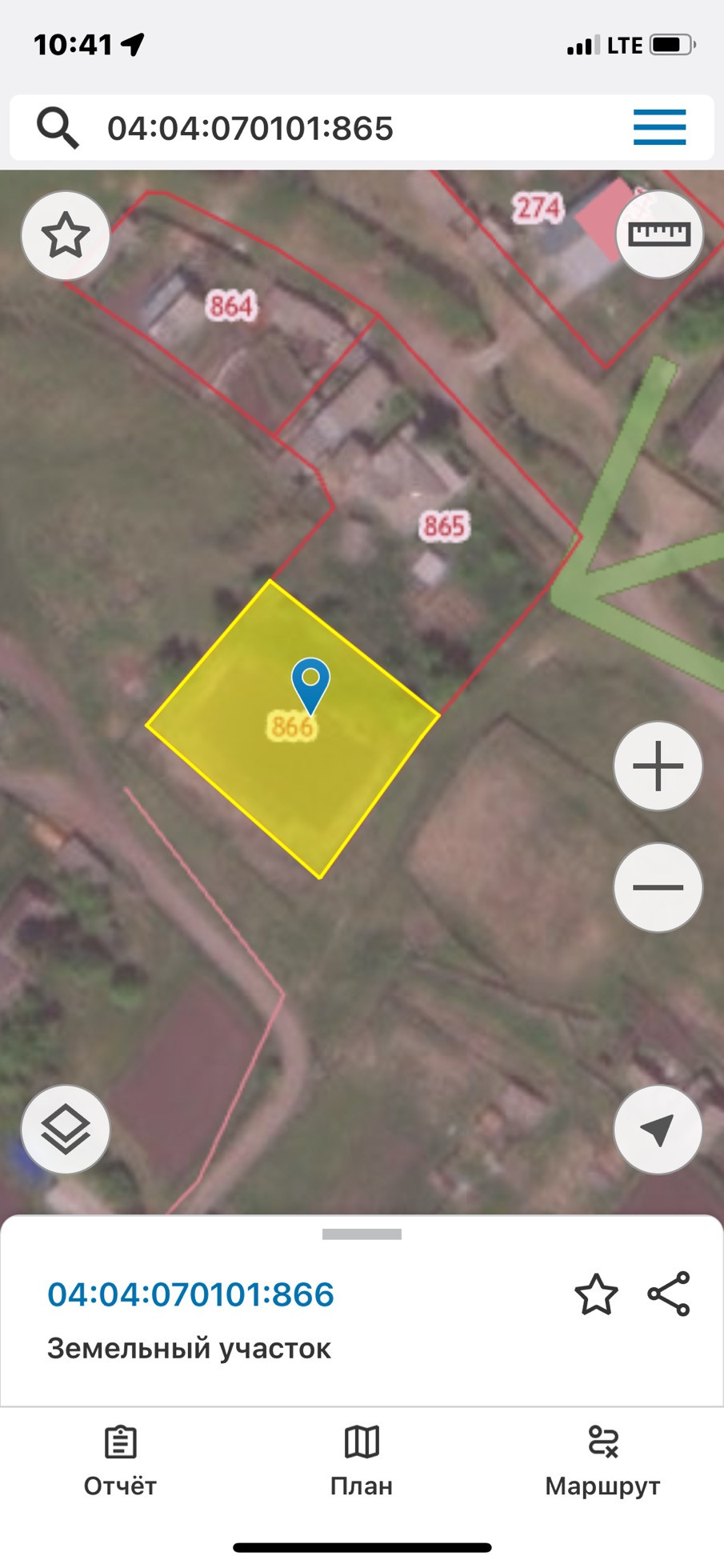Select parcel 865 on the map

coord(444,526)
